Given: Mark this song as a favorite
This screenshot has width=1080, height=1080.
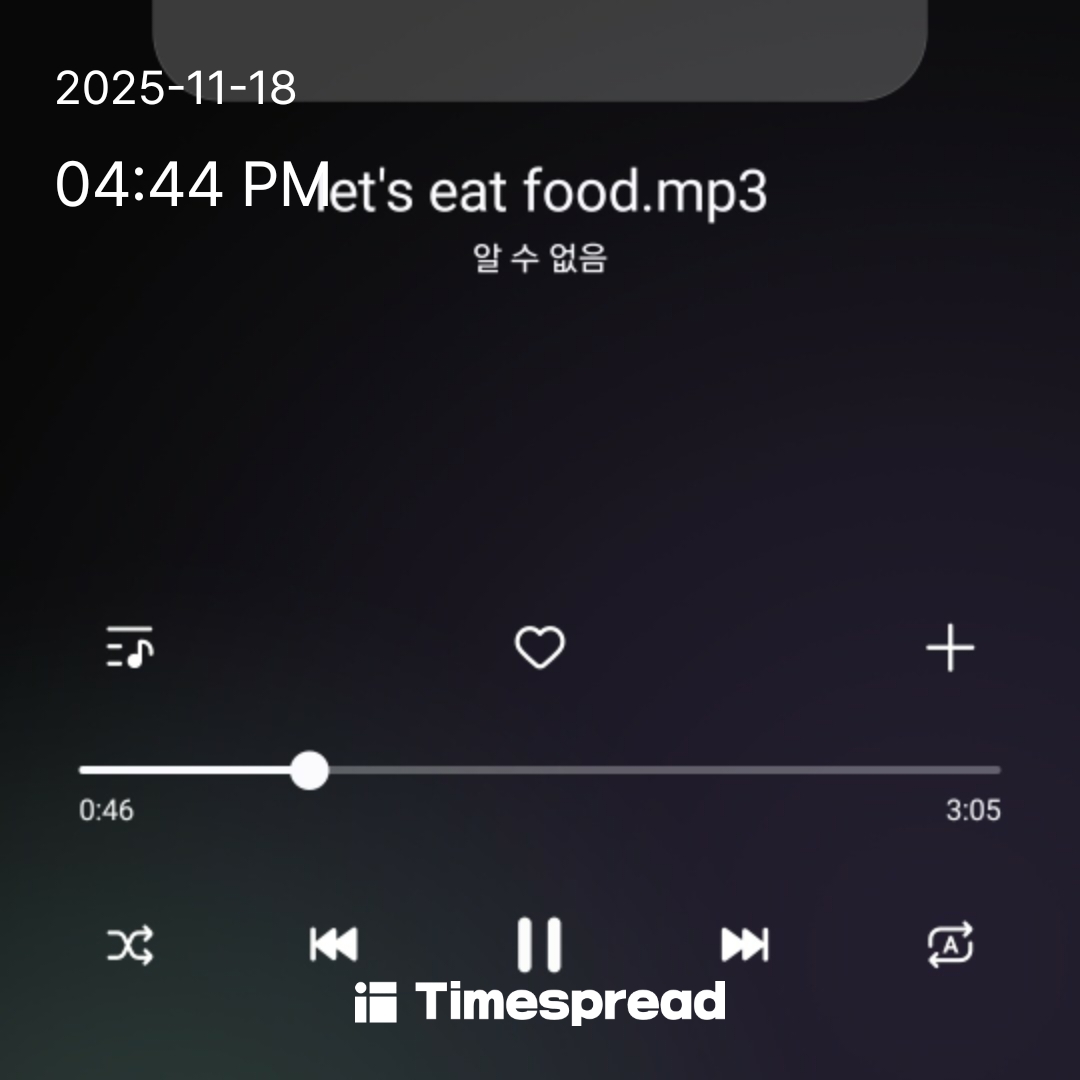Looking at the screenshot, I should [x=539, y=648].
